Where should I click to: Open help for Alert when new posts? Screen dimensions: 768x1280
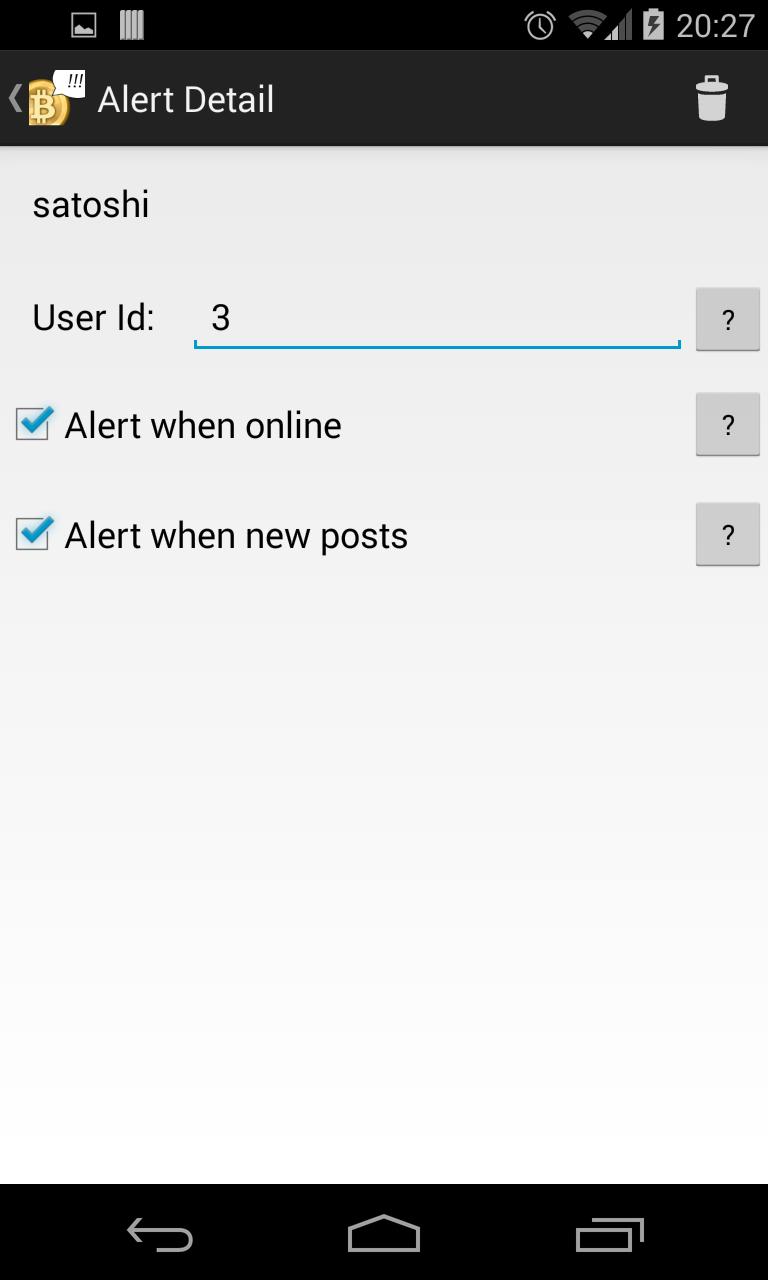point(727,535)
